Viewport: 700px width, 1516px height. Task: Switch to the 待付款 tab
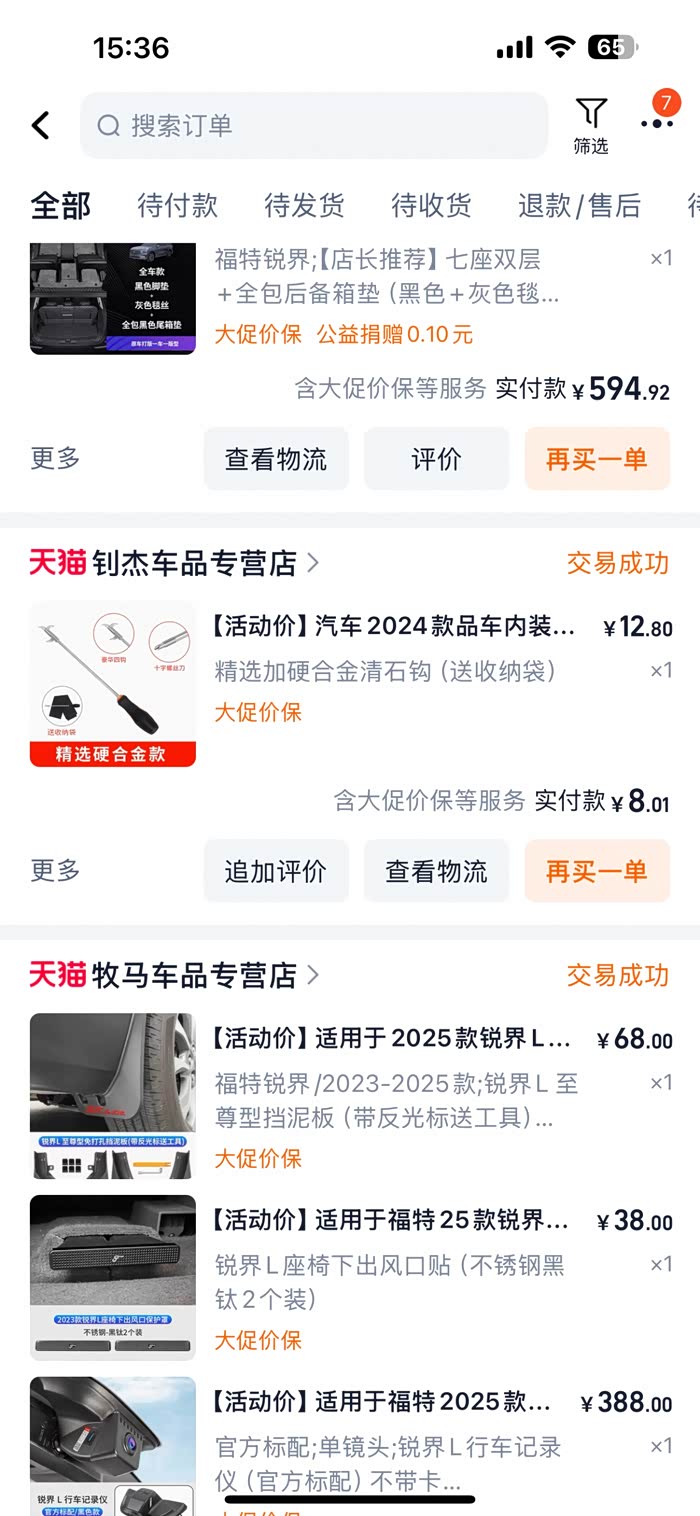177,206
